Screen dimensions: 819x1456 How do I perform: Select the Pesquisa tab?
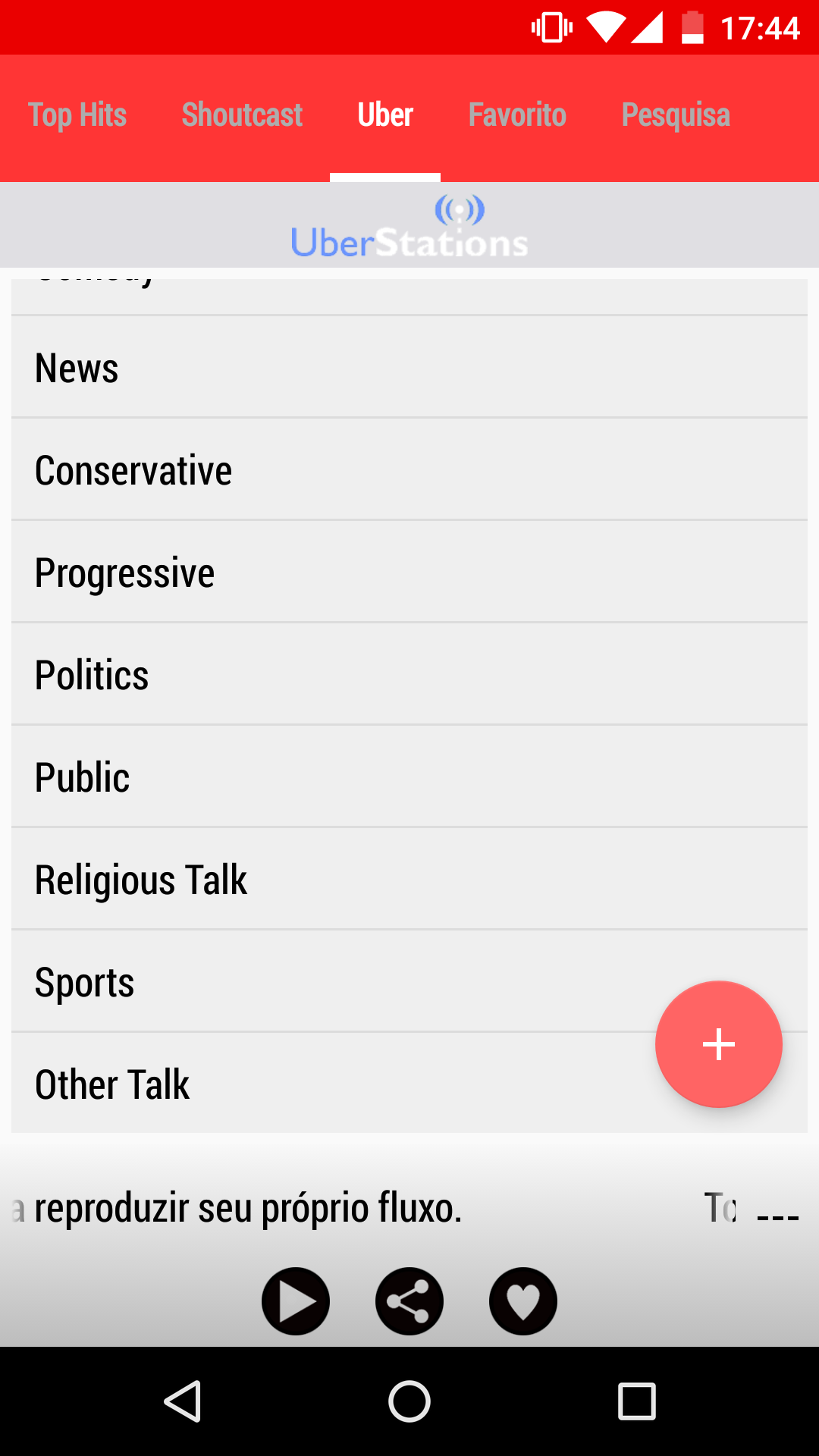point(676,115)
